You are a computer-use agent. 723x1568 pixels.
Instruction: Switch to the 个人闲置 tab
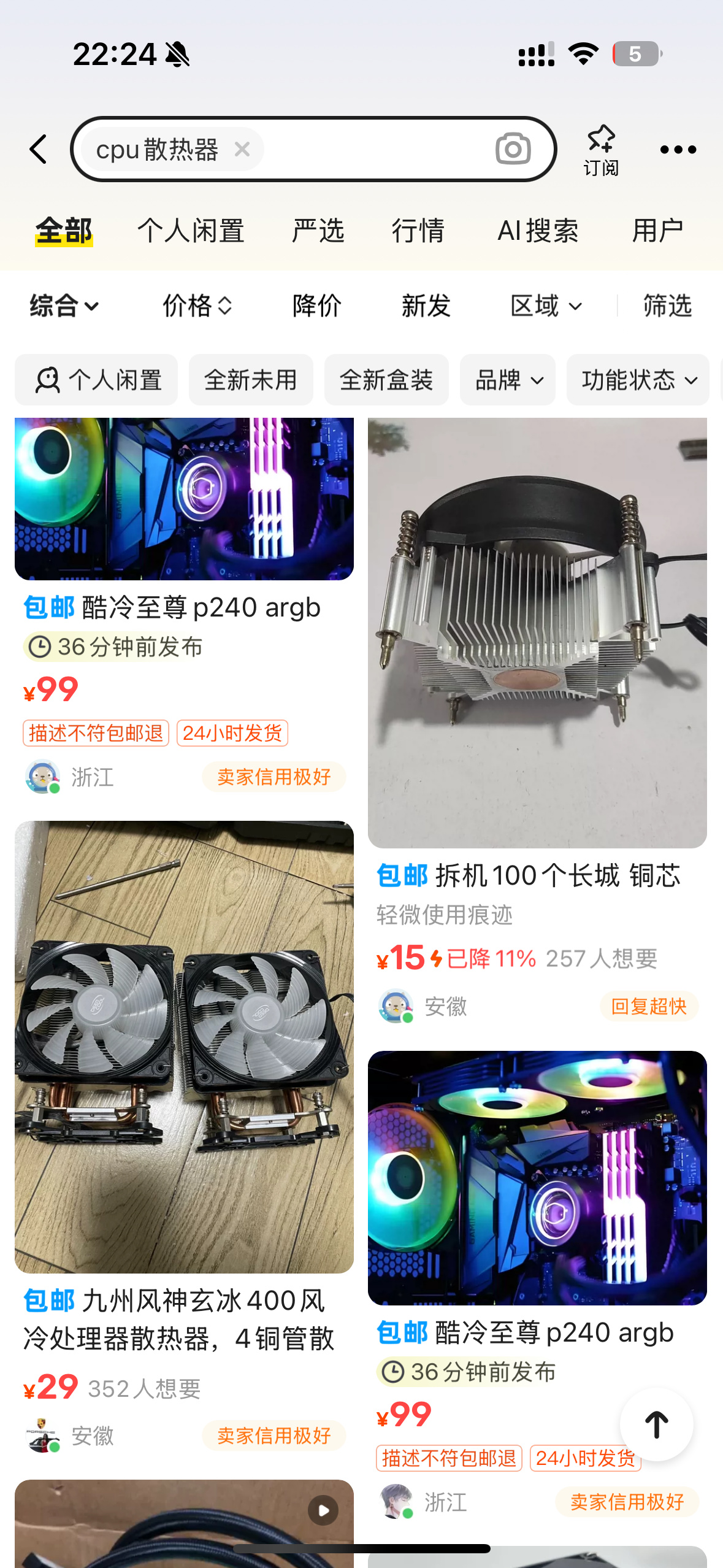[191, 231]
